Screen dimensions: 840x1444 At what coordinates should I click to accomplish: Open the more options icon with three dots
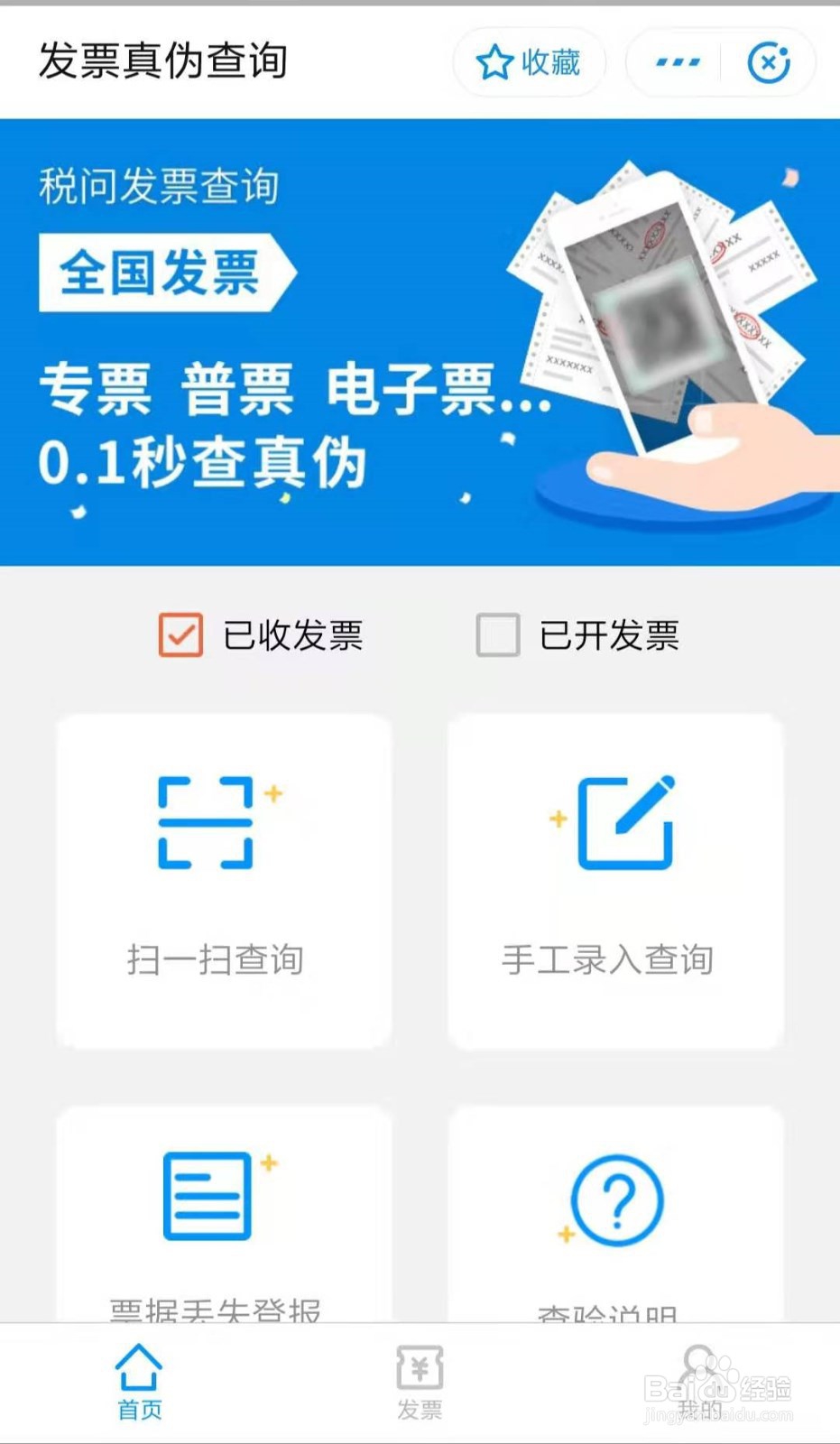point(675,61)
